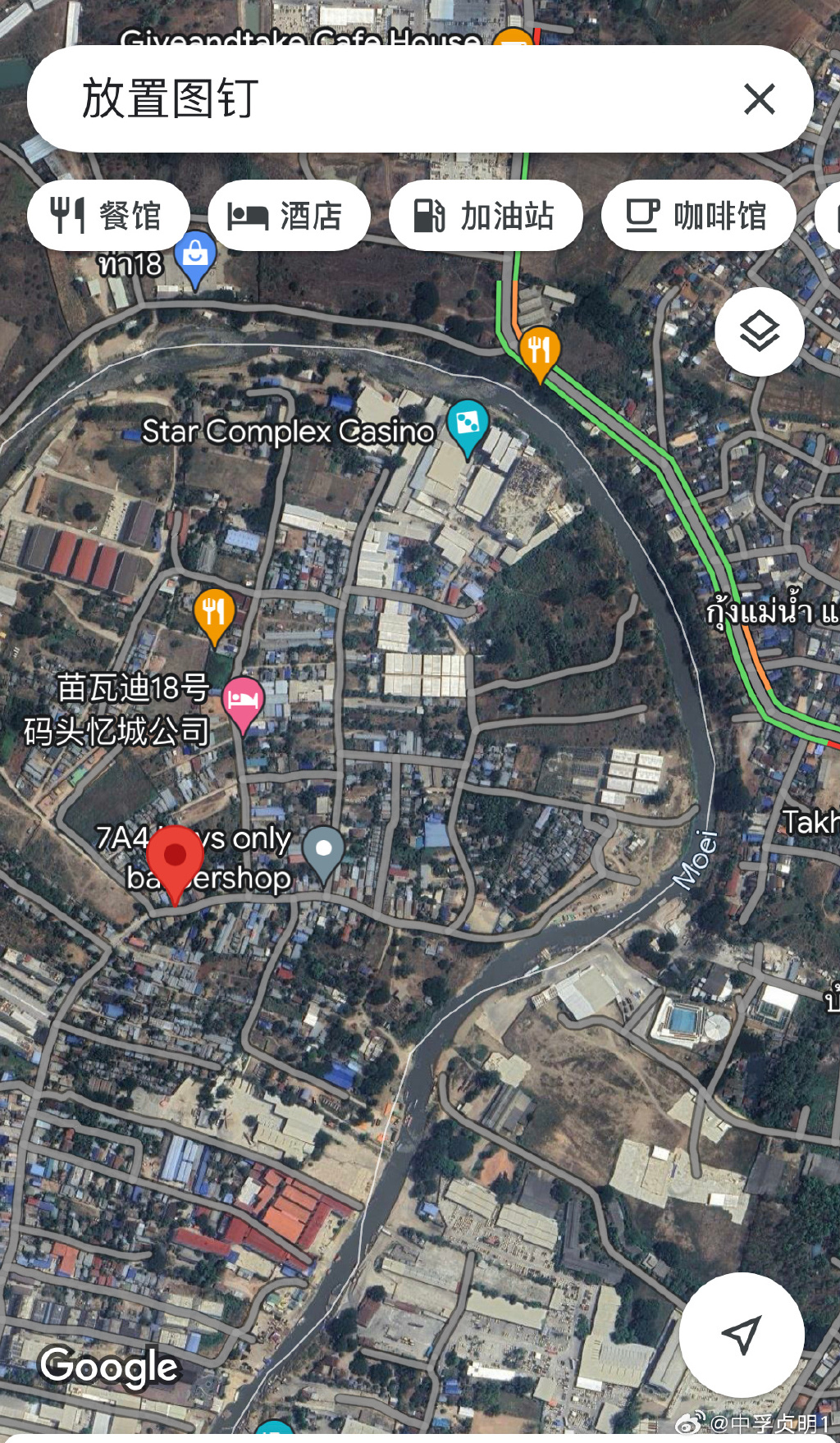Open Star Complex Casino map marker

tap(468, 424)
